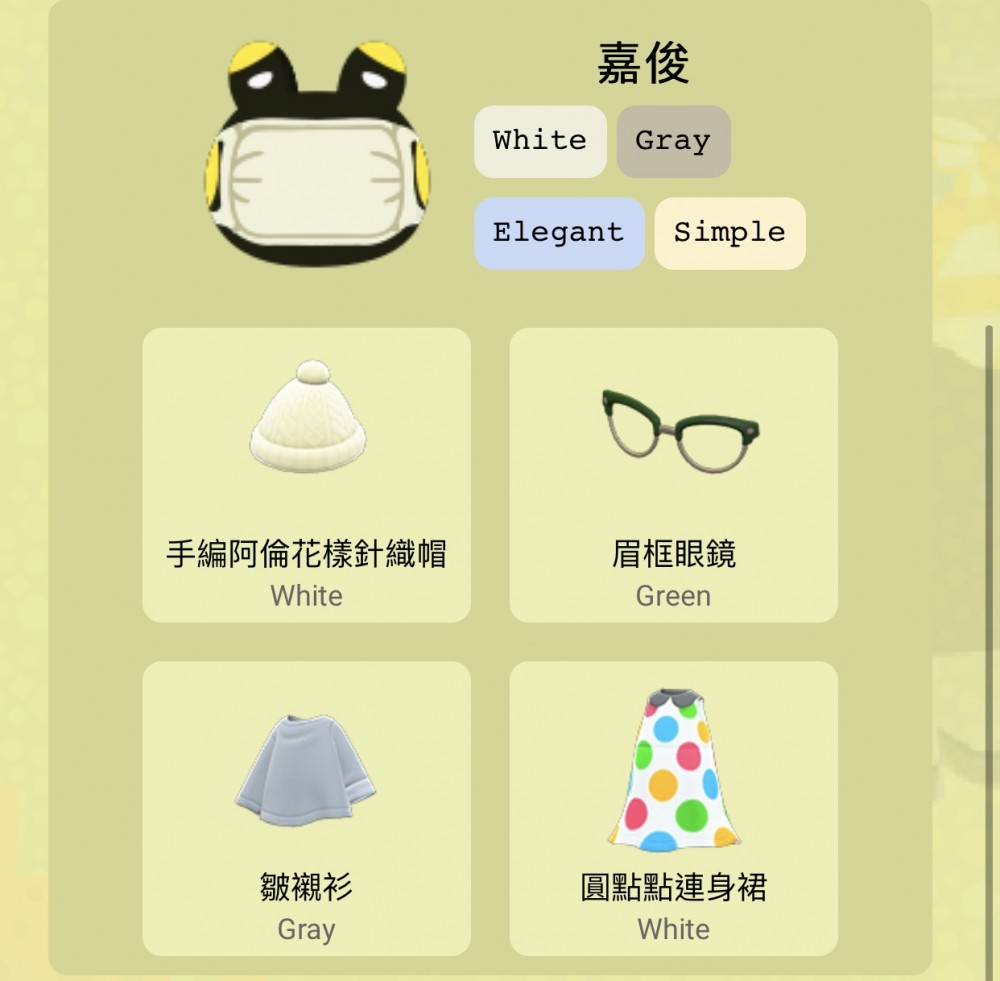
Task: Tap the Elegant style chip
Action: tap(558, 233)
